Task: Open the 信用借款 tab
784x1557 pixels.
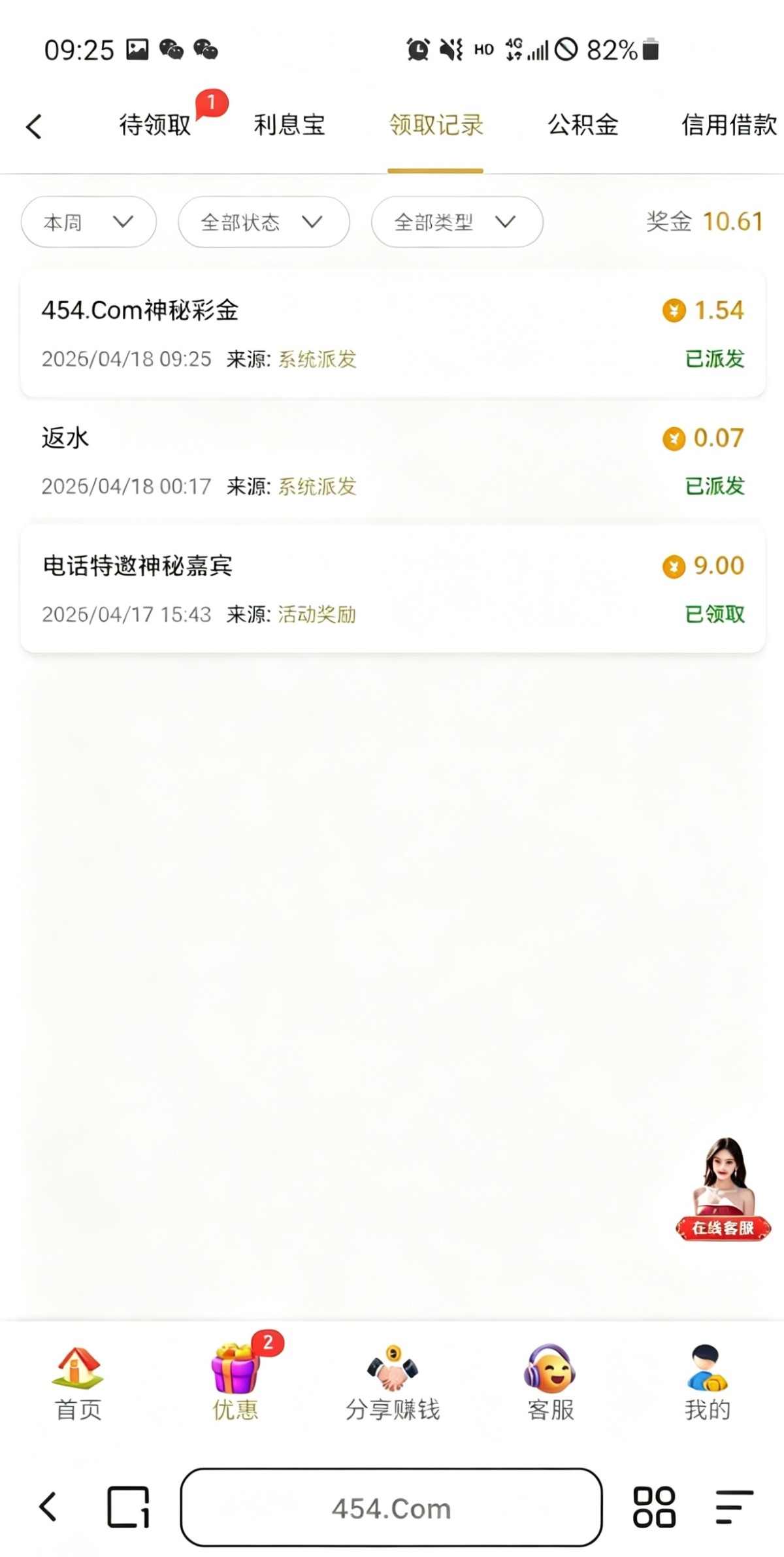Action: (x=729, y=125)
